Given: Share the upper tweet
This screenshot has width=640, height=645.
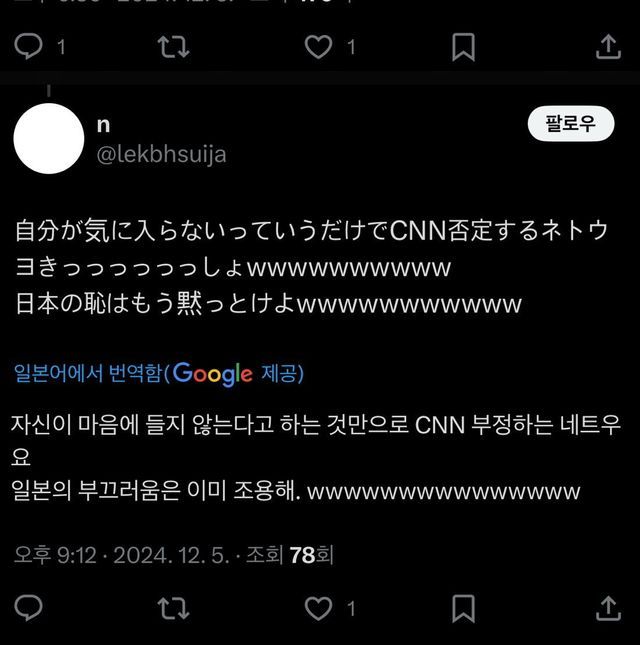Looking at the screenshot, I should [608, 46].
